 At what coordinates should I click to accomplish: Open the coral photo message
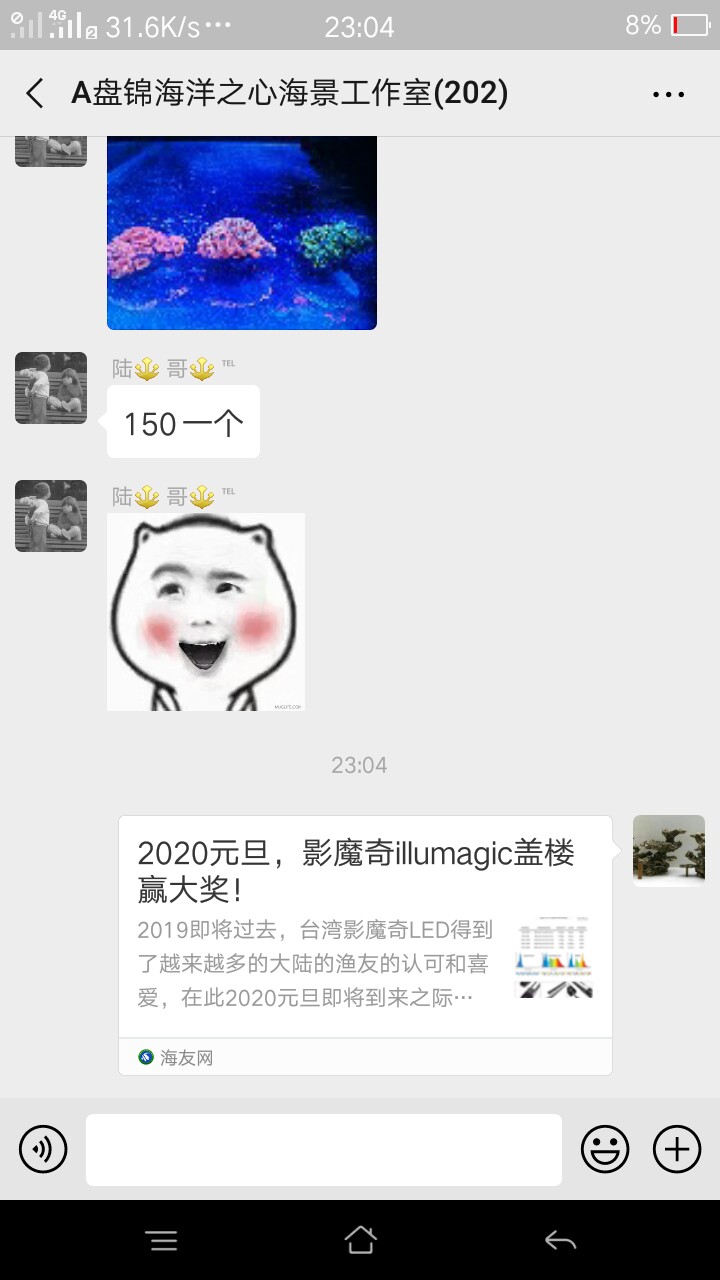tap(242, 232)
